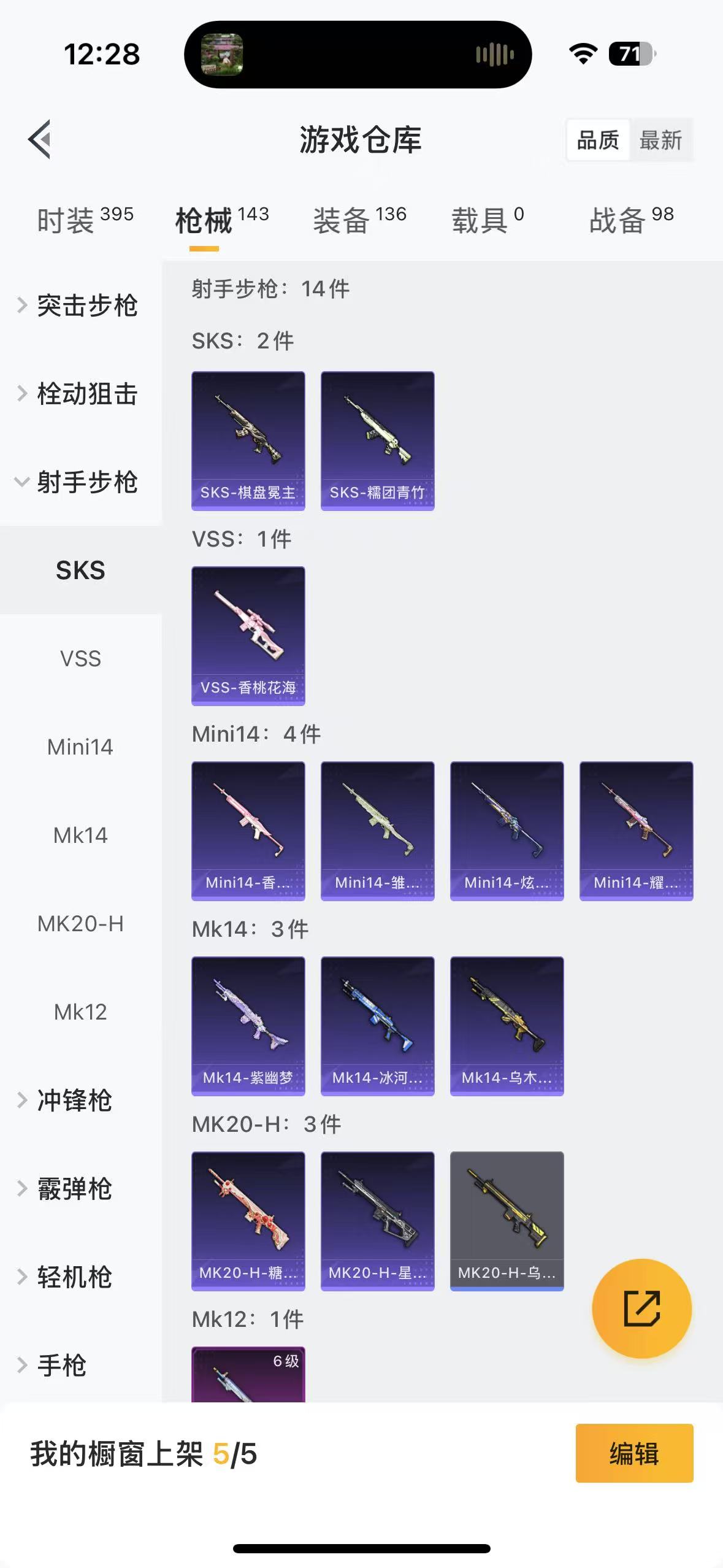Open the SKS-糯团青竹 skin
The image size is (723, 1568).
(378, 440)
